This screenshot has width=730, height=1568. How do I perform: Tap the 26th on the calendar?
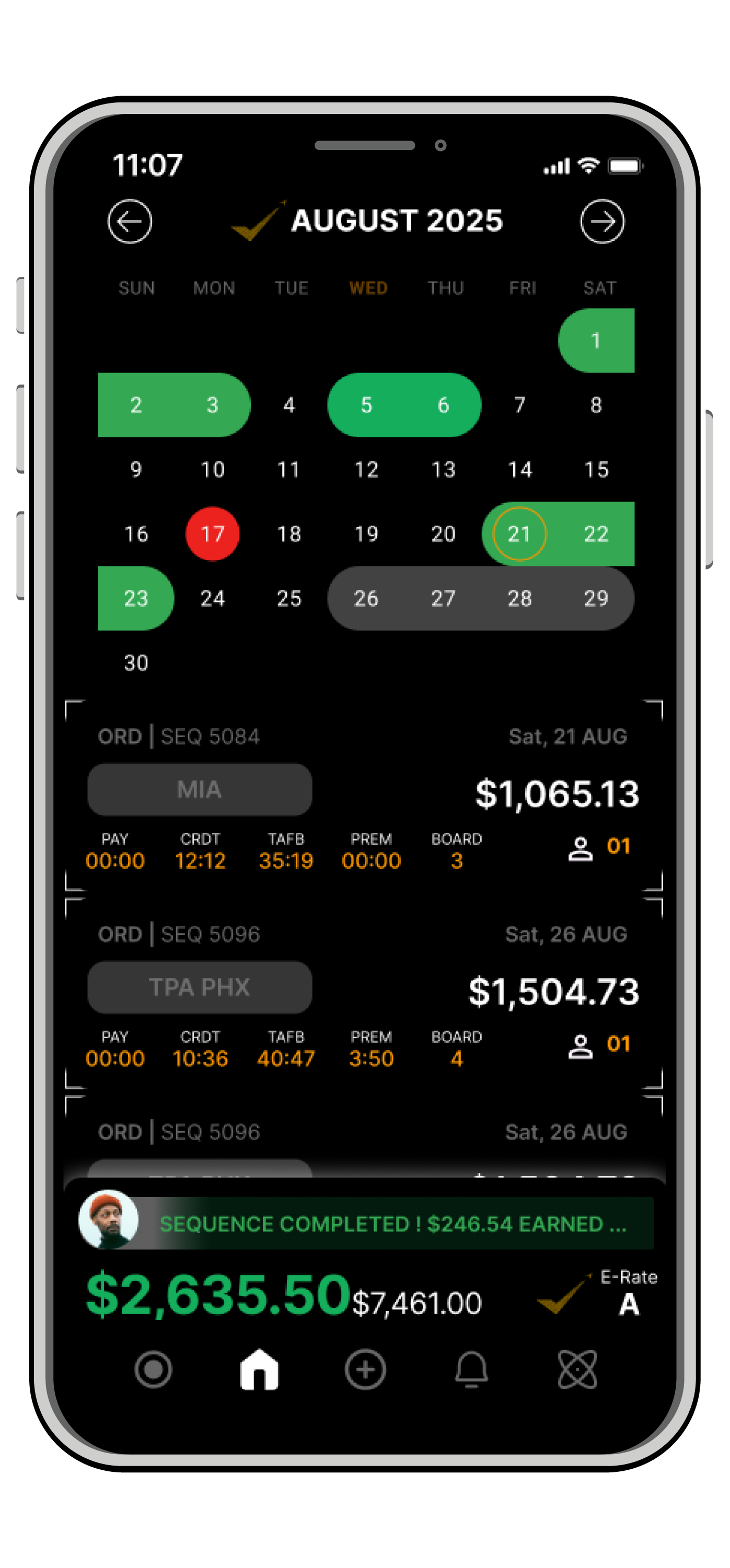point(366,598)
